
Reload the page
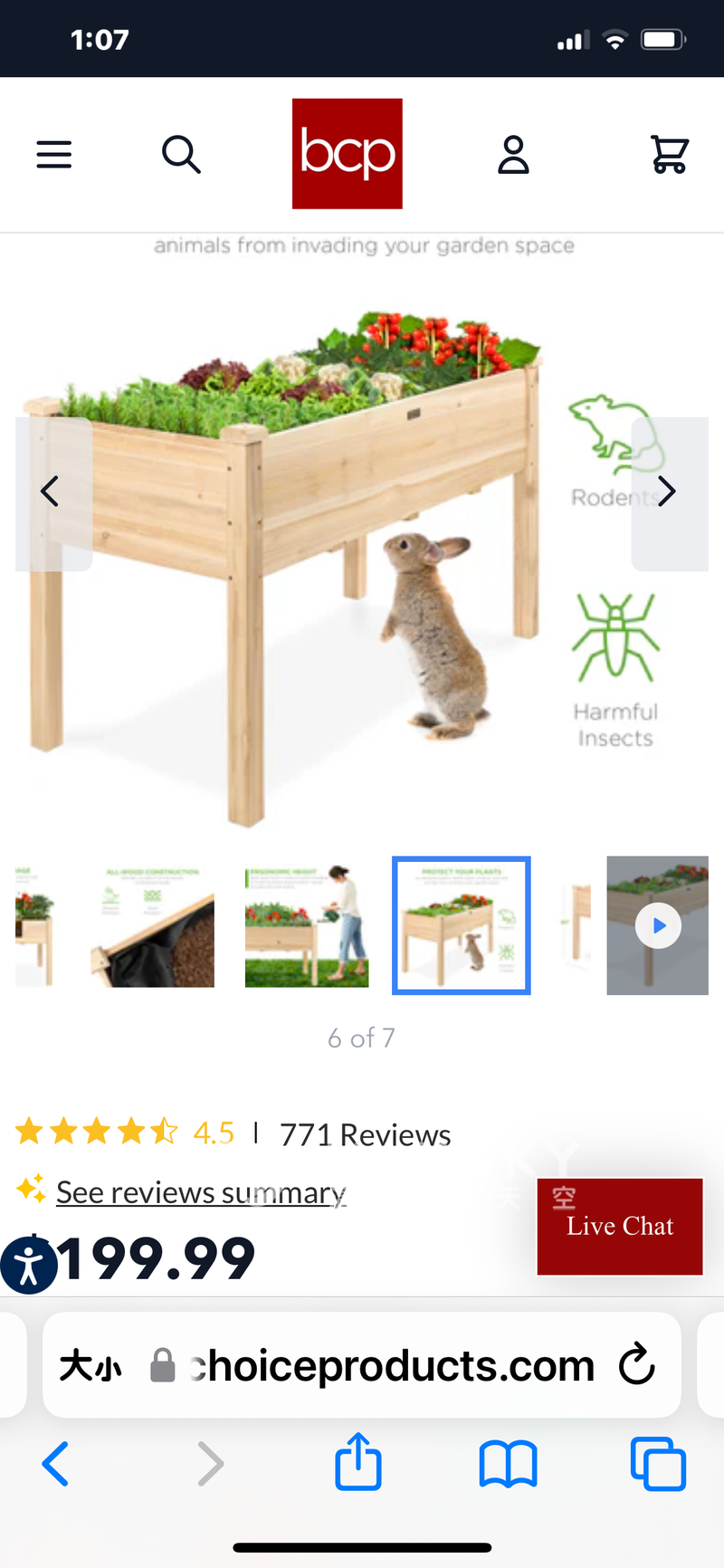[x=637, y=1364]
